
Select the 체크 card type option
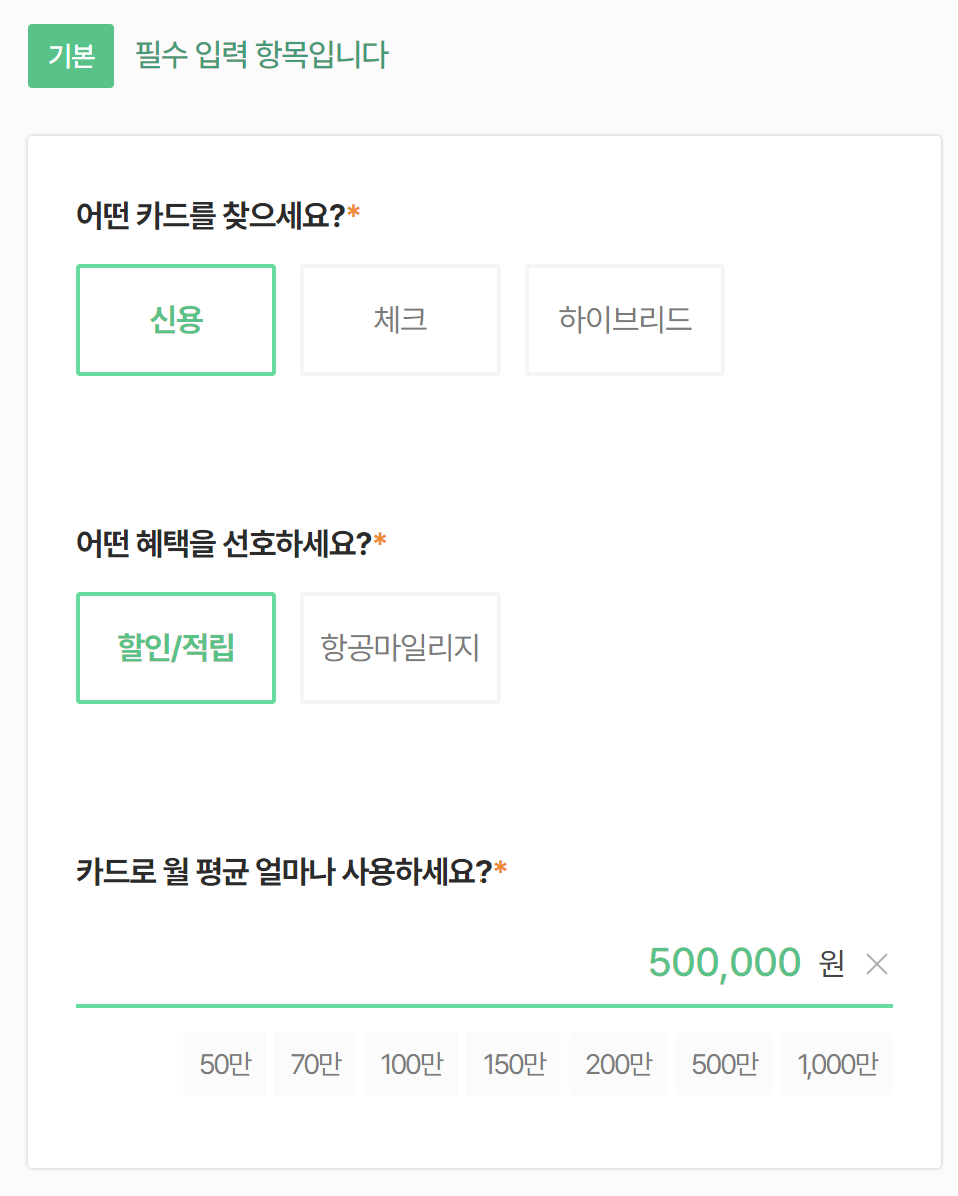tap(400, 320)
